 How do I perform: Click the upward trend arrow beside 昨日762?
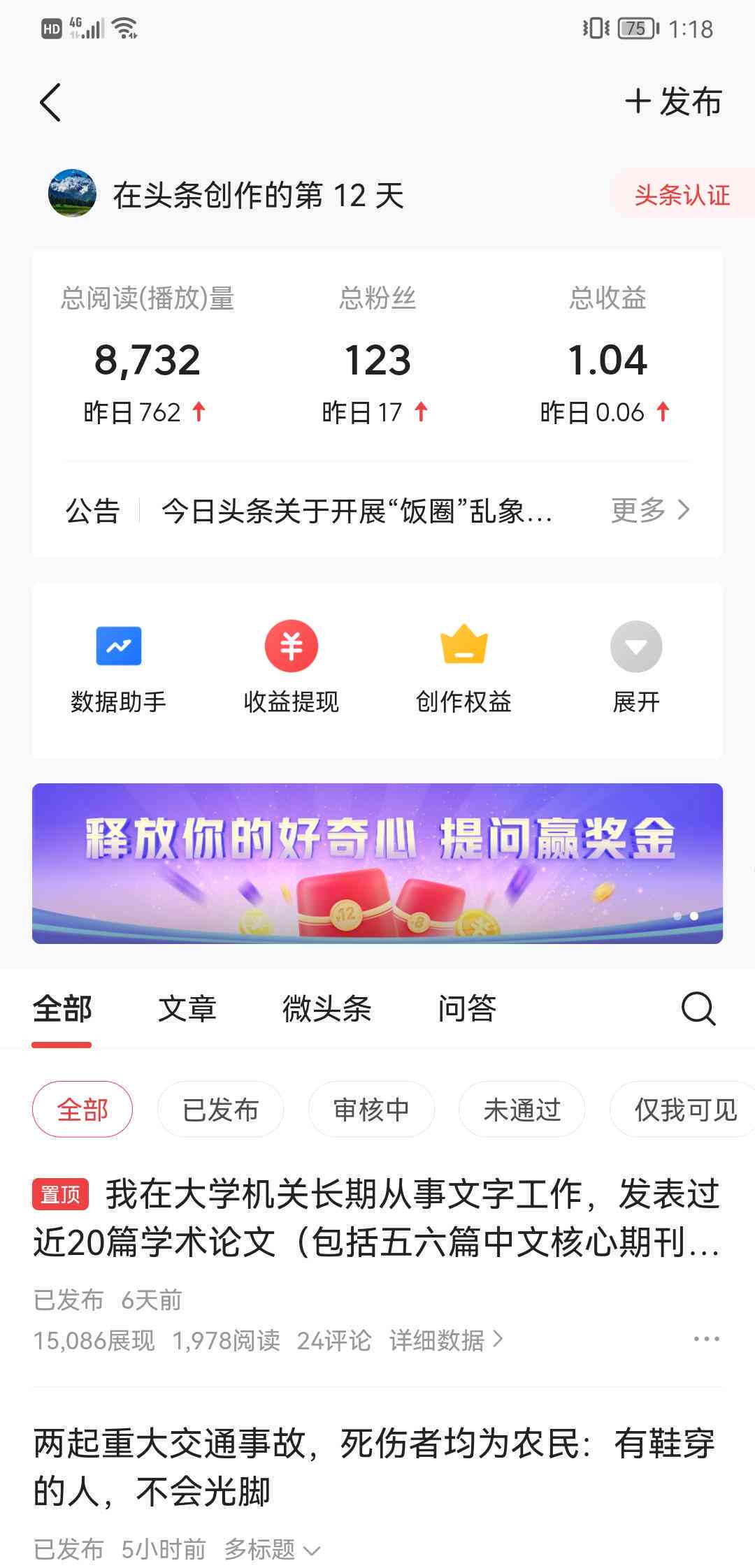(x=200, y=412)
